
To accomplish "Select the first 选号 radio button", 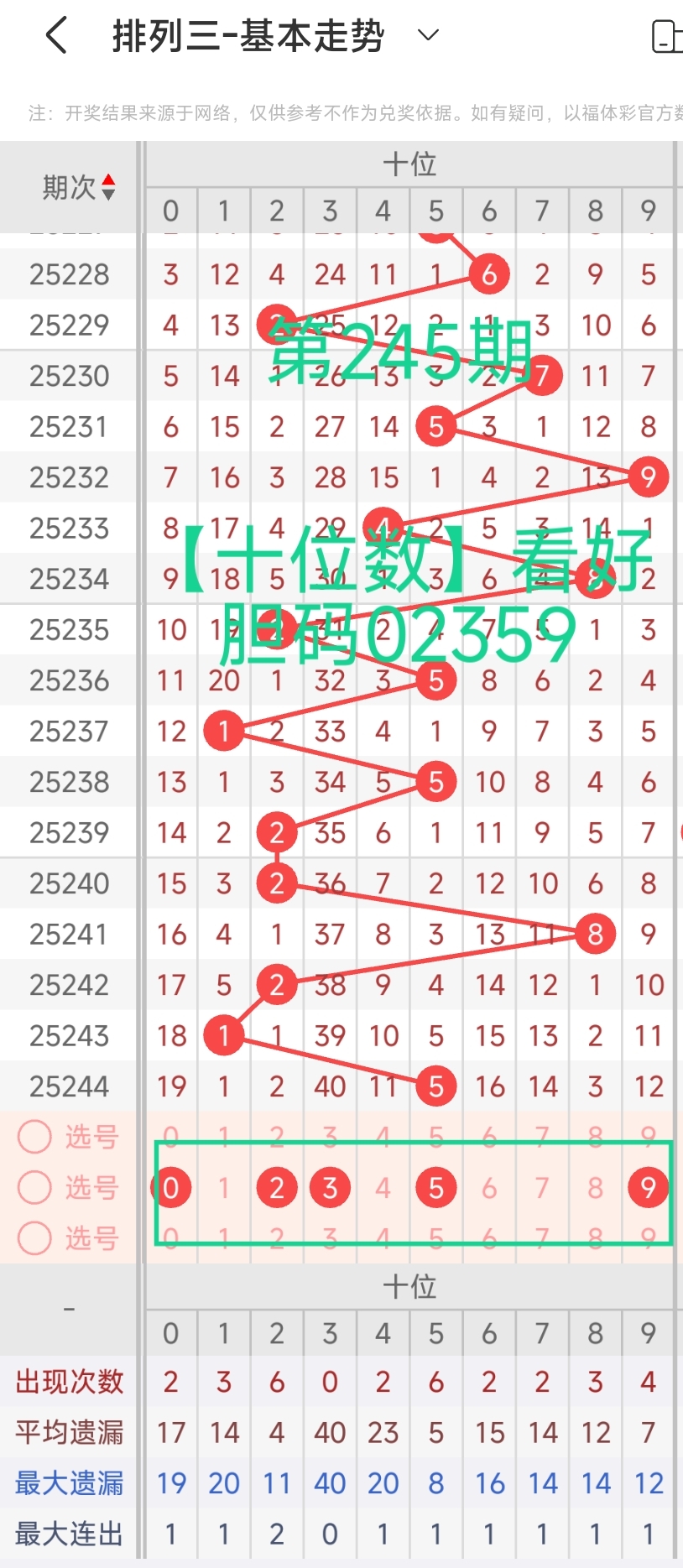I will tap(34, 1137).
